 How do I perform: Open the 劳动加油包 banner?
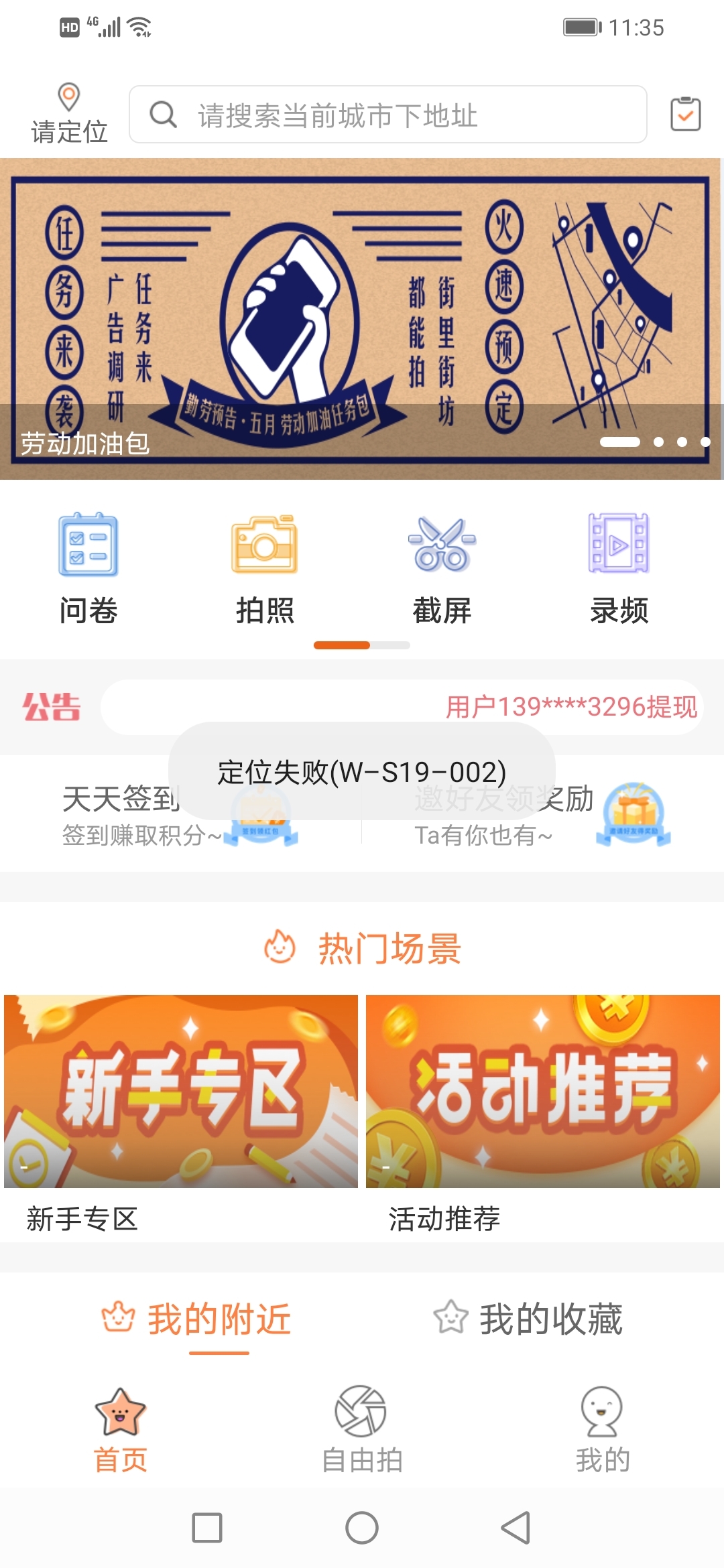[361, 318]
